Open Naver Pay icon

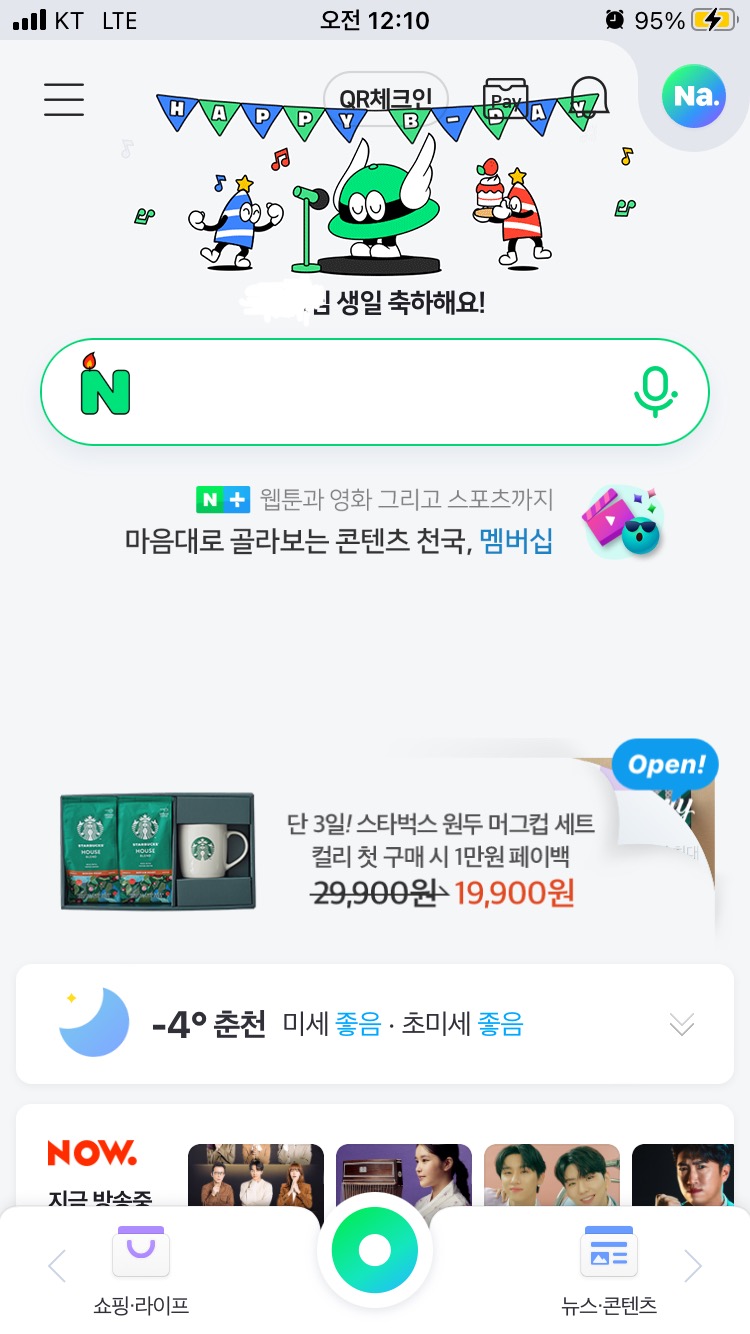506,100
